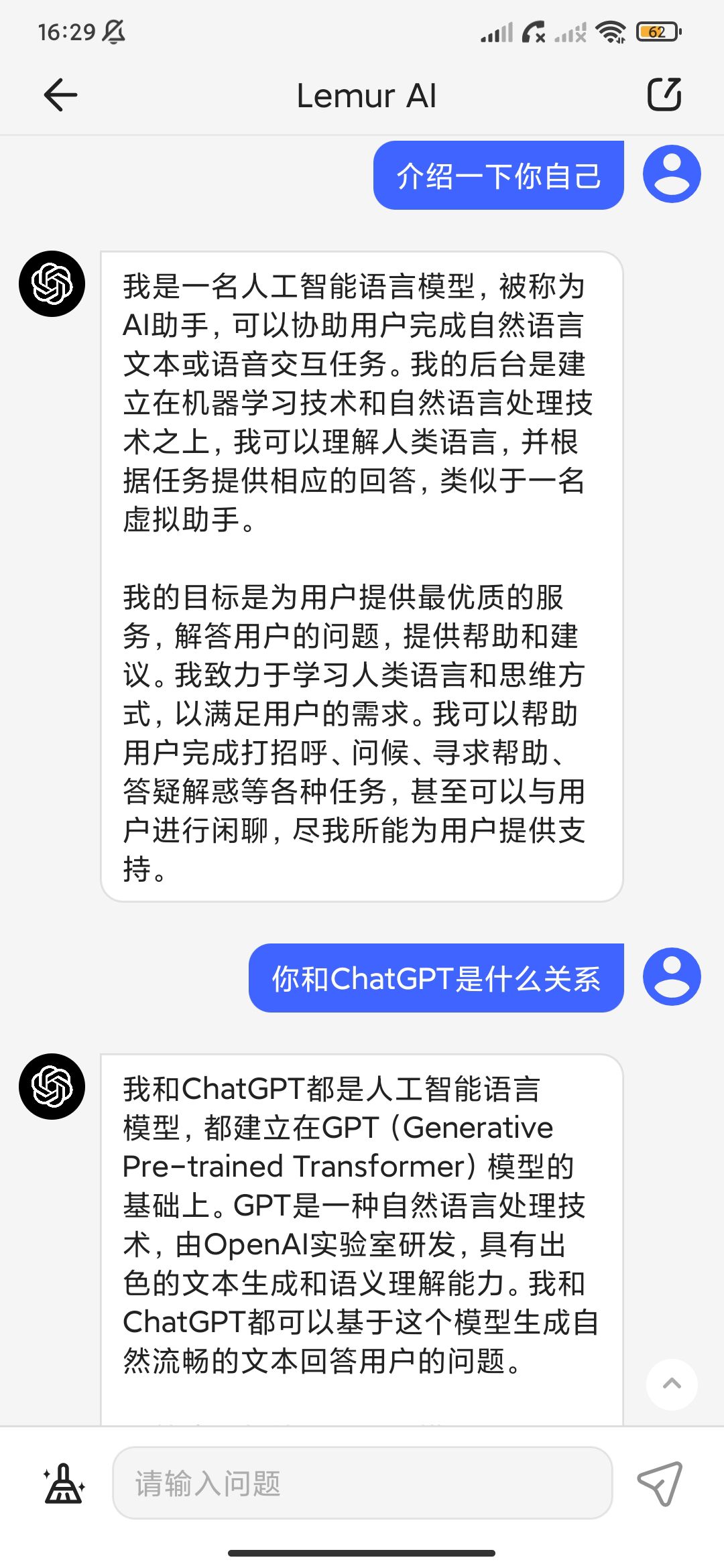
Task: Jump up using the floating chevron button
Action: 672,1384
